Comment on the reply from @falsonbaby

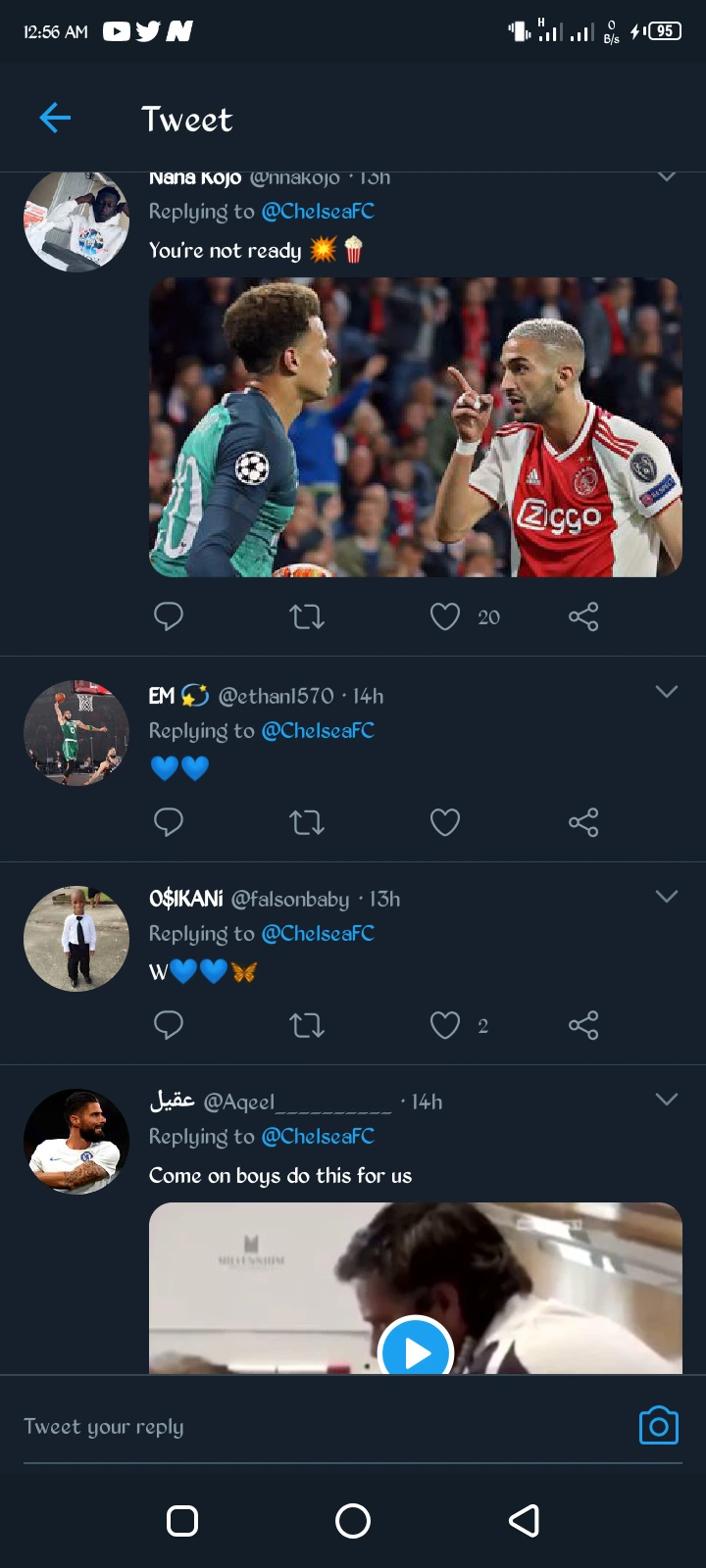(x=169, y=1025)
